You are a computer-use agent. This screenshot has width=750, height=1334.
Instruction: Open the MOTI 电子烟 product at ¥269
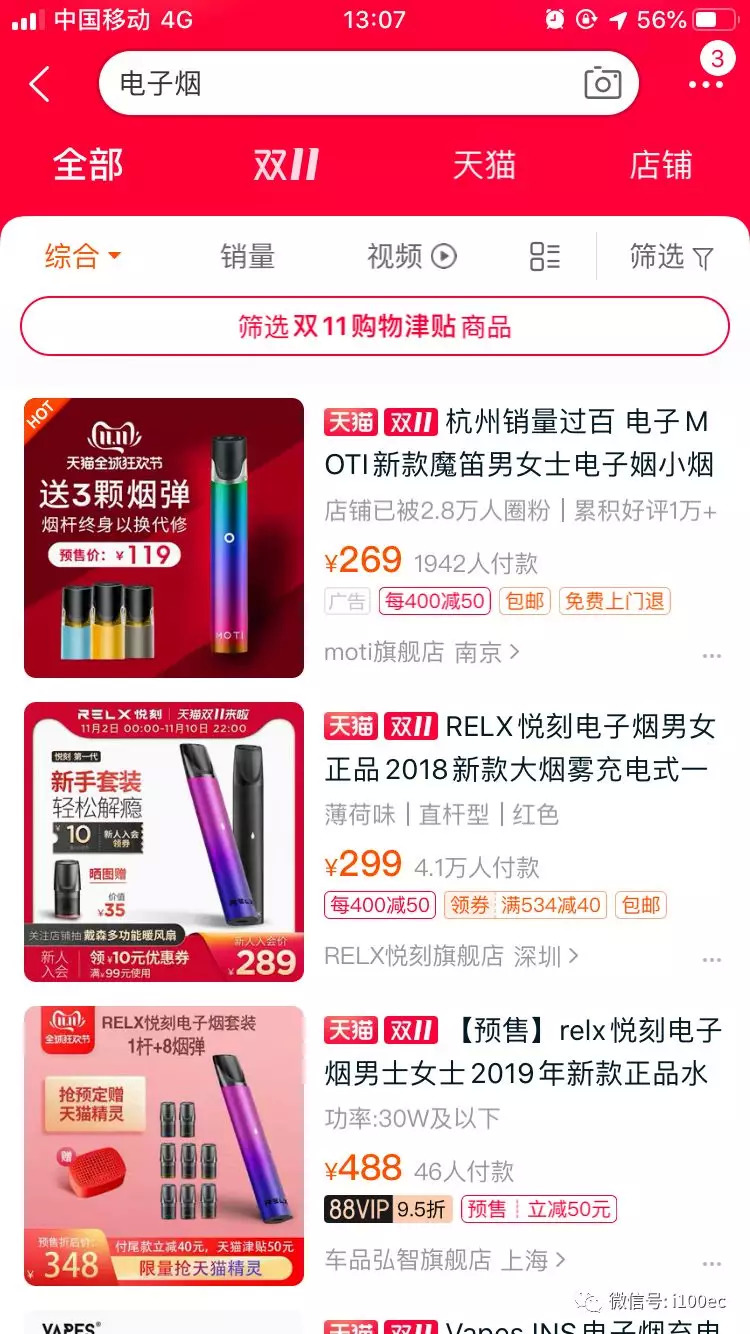(519, 443)
